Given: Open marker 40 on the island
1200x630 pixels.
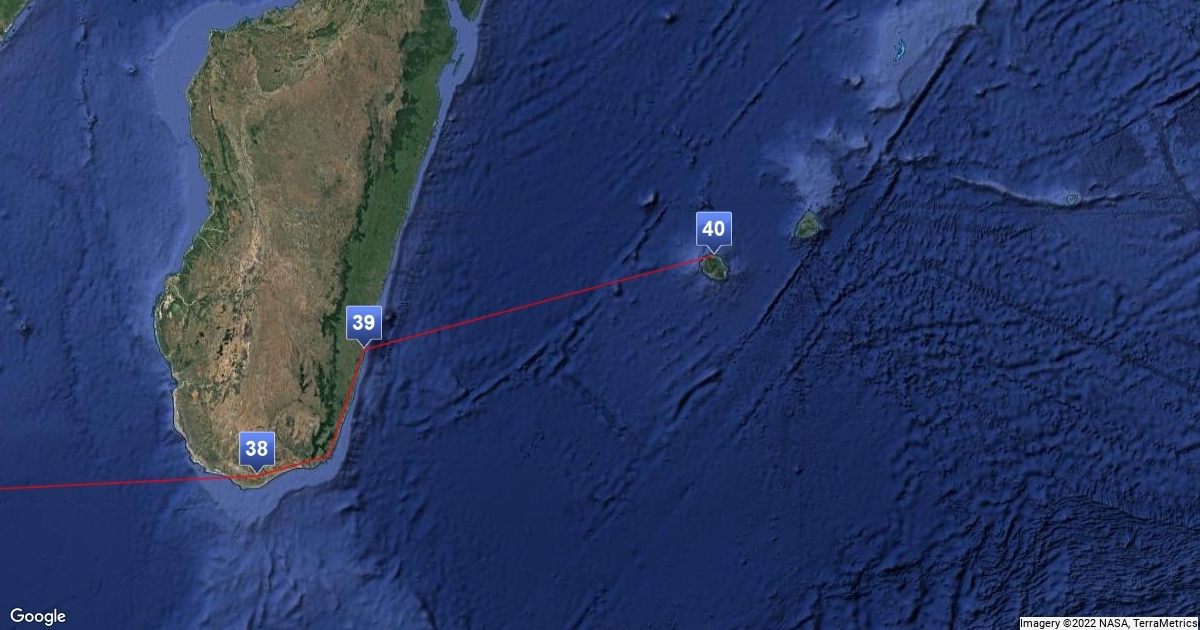Looking at the screenshot, I should 714,229.
